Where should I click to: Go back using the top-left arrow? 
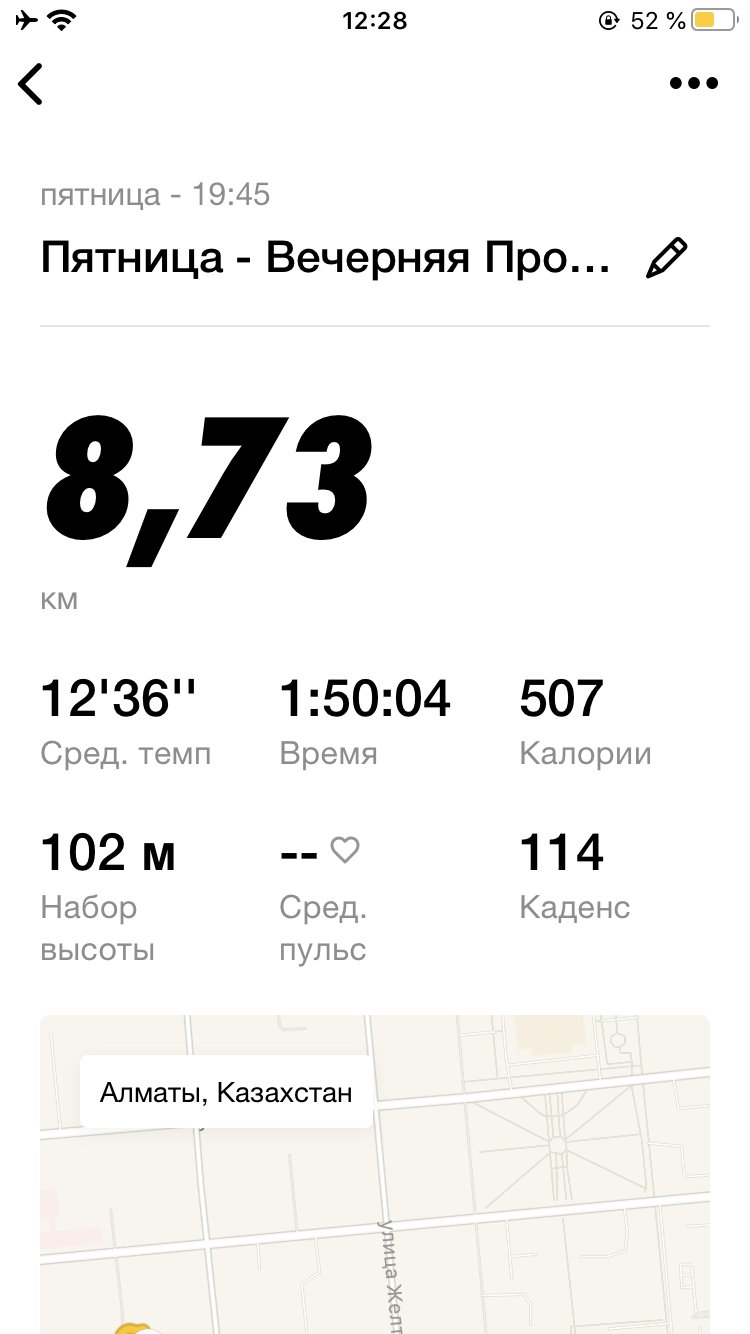pyautogui.click(x=31, y=84)
